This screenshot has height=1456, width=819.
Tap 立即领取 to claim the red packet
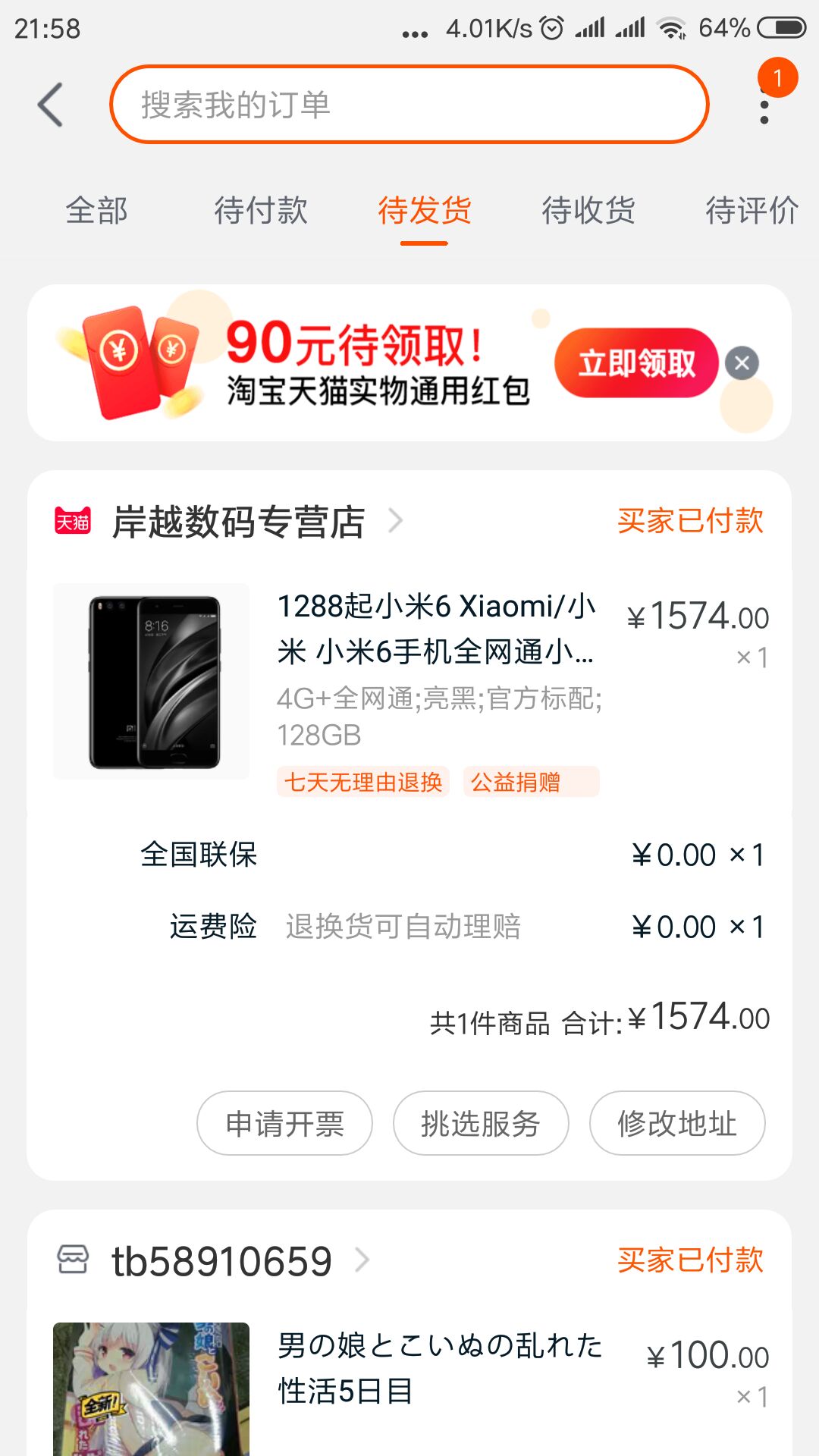point(635,363)
